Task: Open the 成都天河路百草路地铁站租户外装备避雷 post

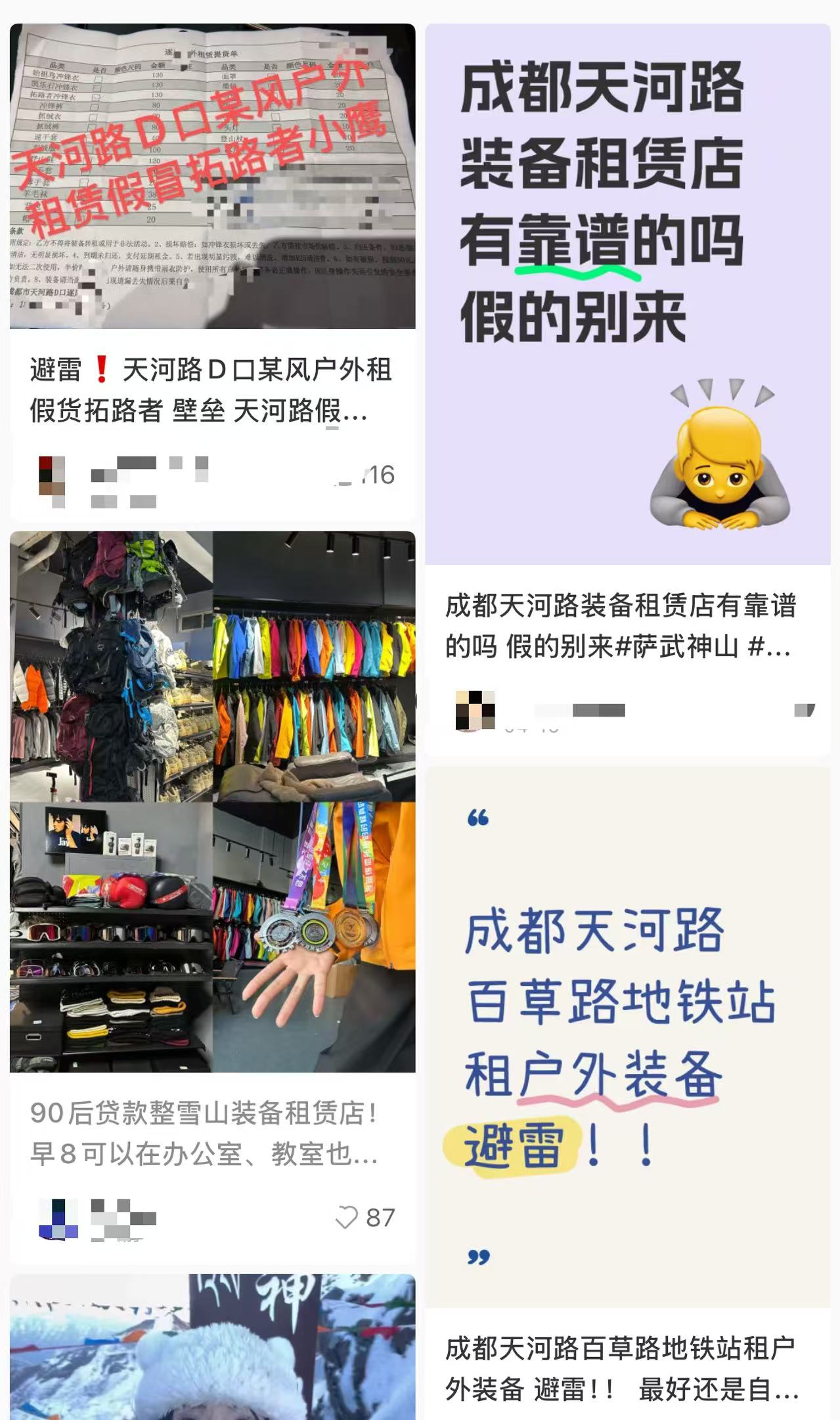Action: point(627,1038)
